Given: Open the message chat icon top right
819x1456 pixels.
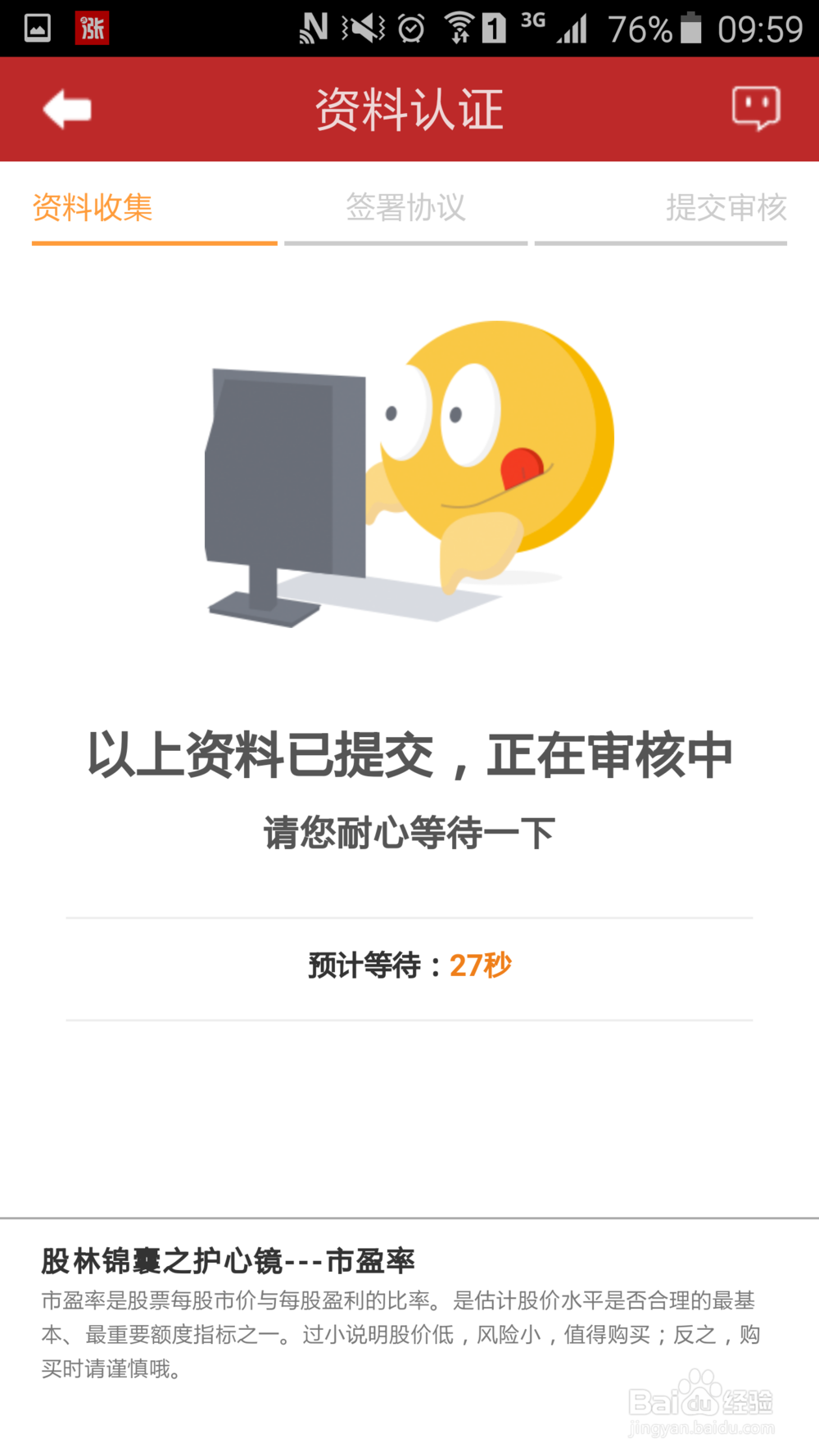Looking at the screenshot, I should click(756, 106).
